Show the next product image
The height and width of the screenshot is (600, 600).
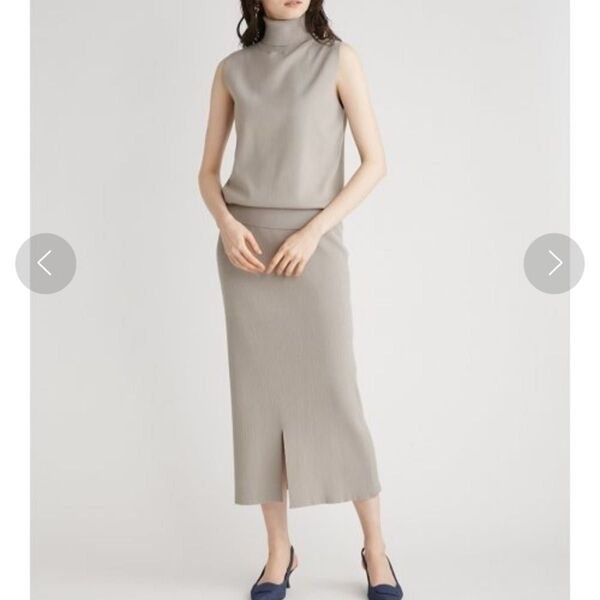tap(554, 263)
